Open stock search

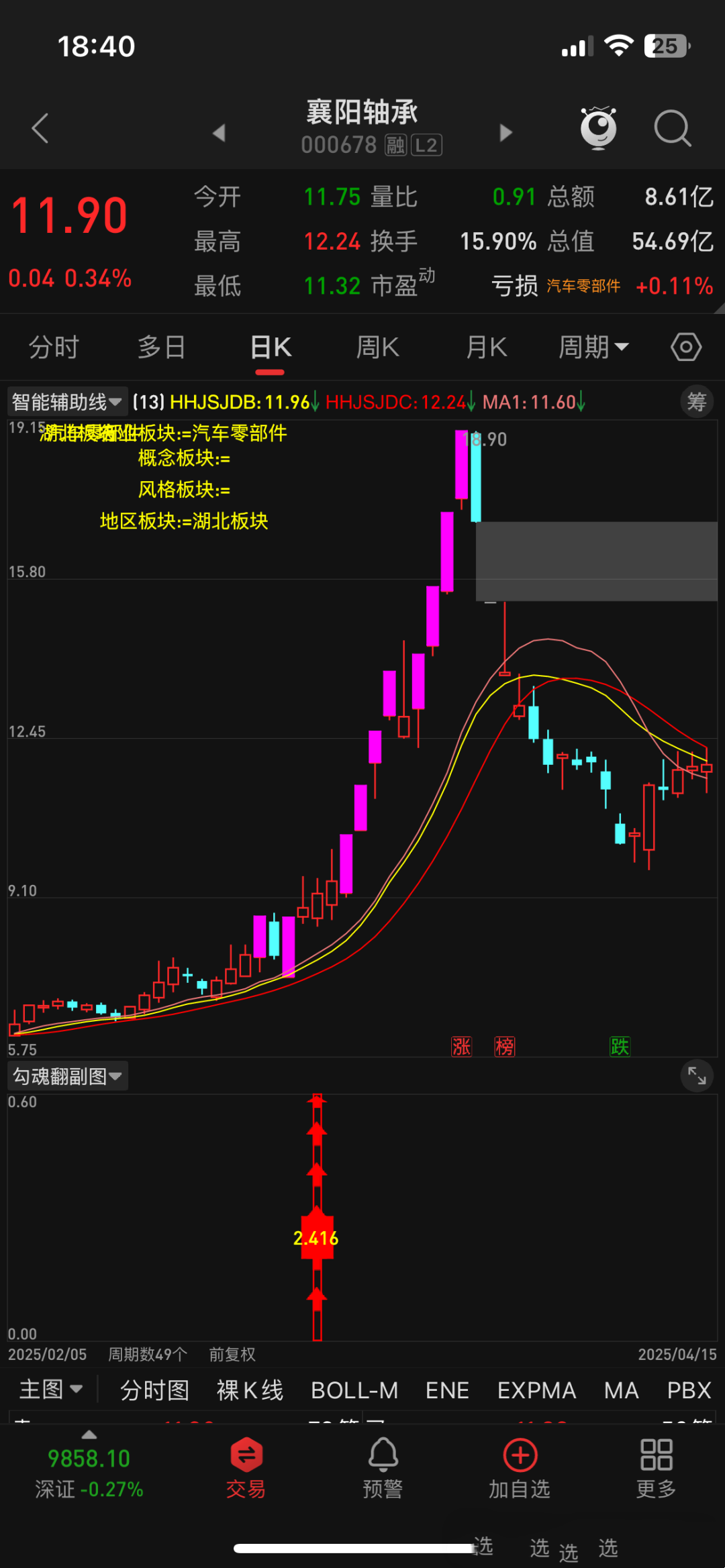(x=672, y=127)
